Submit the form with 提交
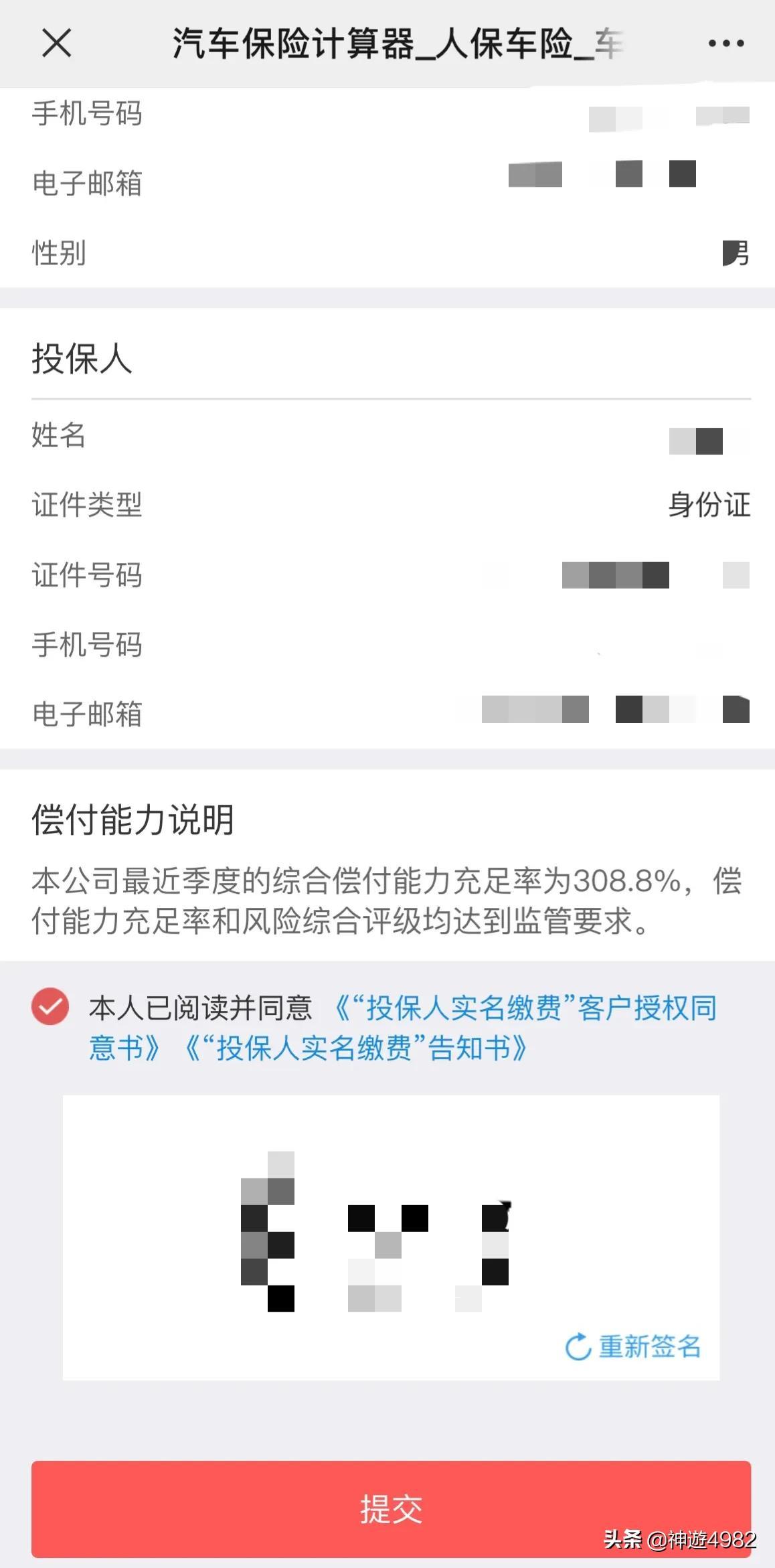The width and height of the screenshot is (775, 1568). (391, 1508)
